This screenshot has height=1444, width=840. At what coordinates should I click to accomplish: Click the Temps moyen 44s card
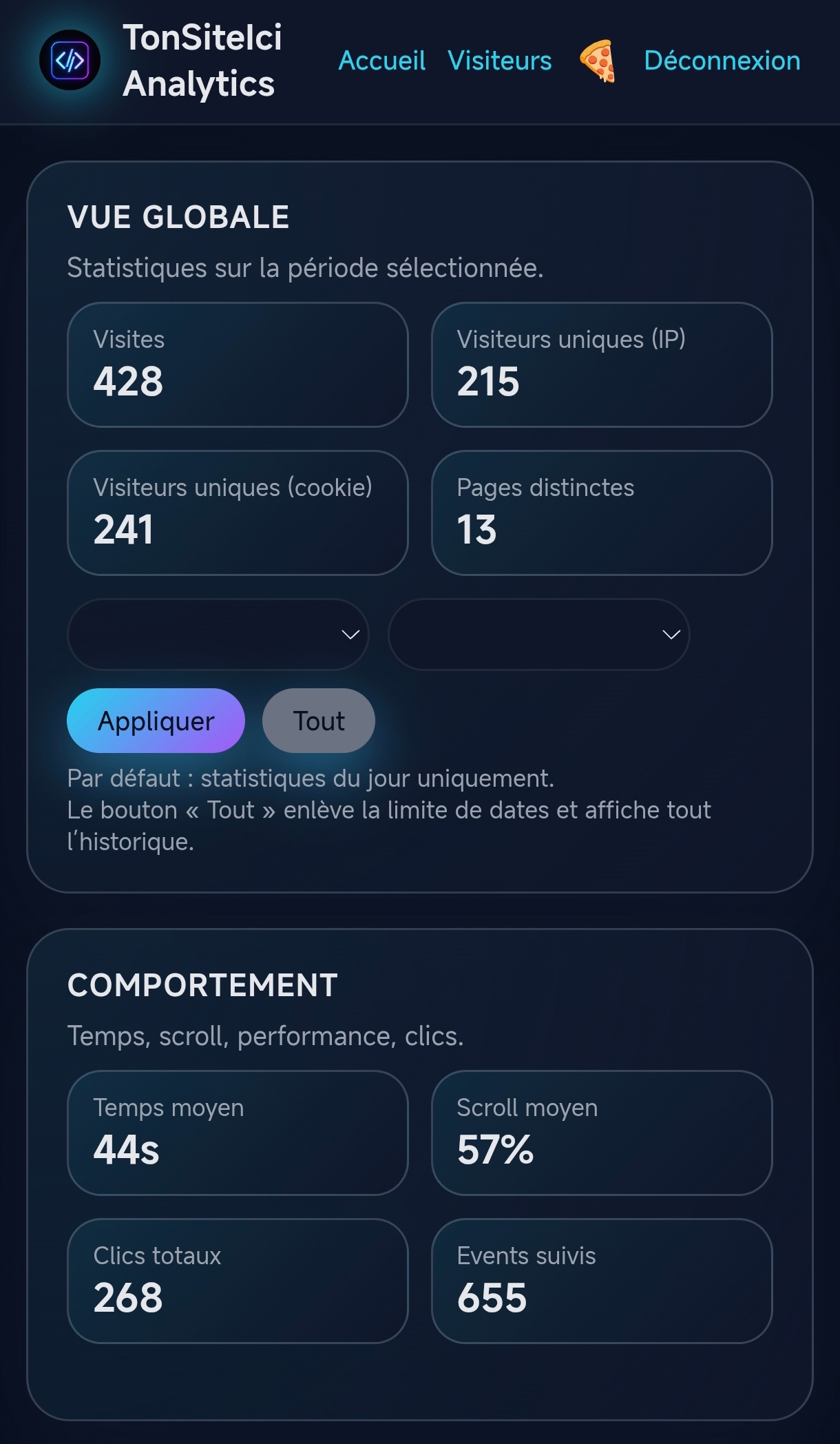point(238,1133)
